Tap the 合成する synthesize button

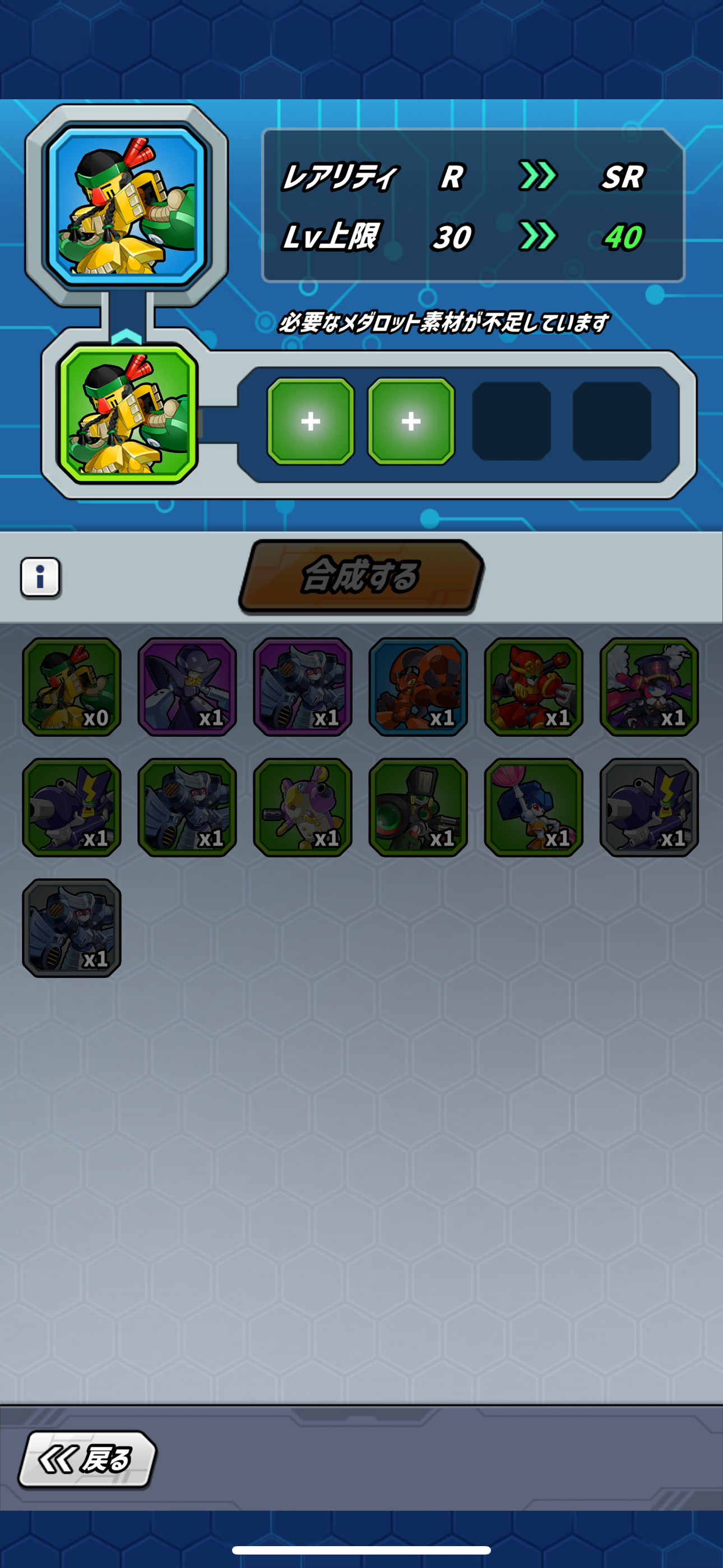(361, 576)
